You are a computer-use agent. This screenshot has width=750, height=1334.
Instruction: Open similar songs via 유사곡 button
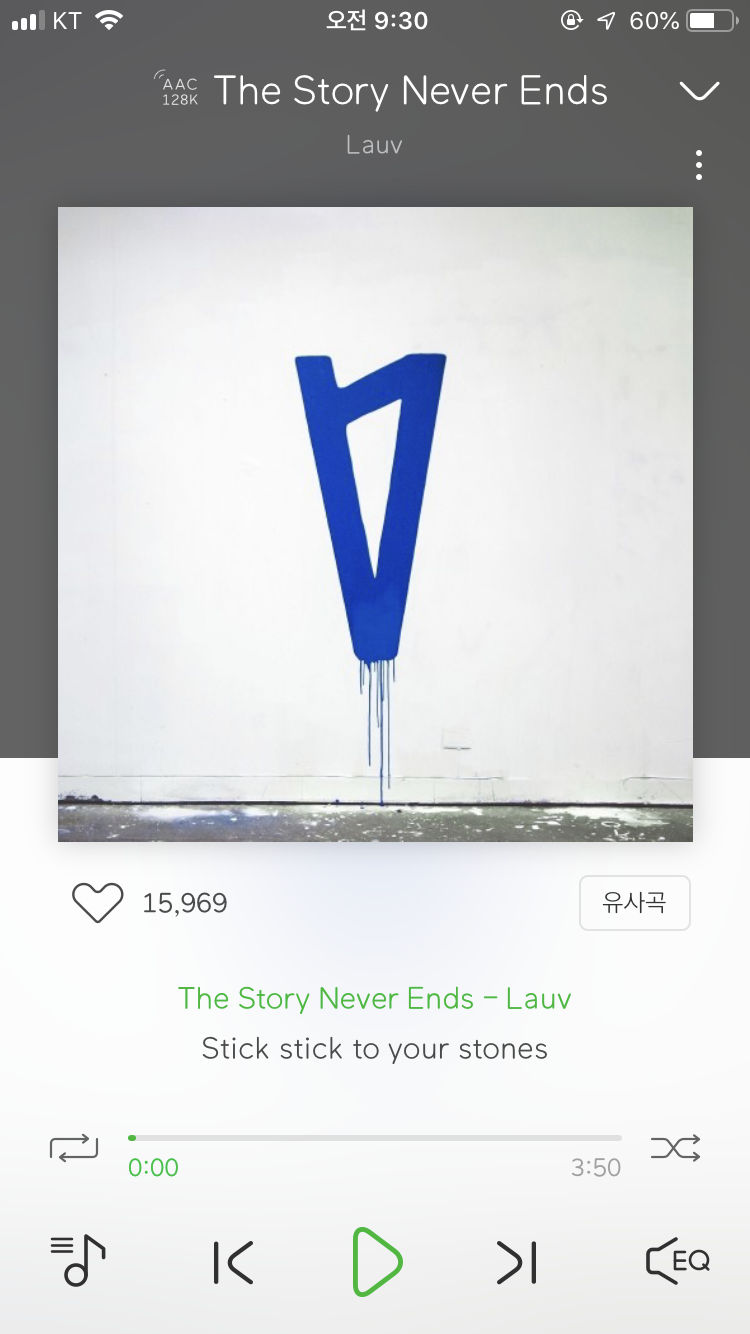coord(634,903)
